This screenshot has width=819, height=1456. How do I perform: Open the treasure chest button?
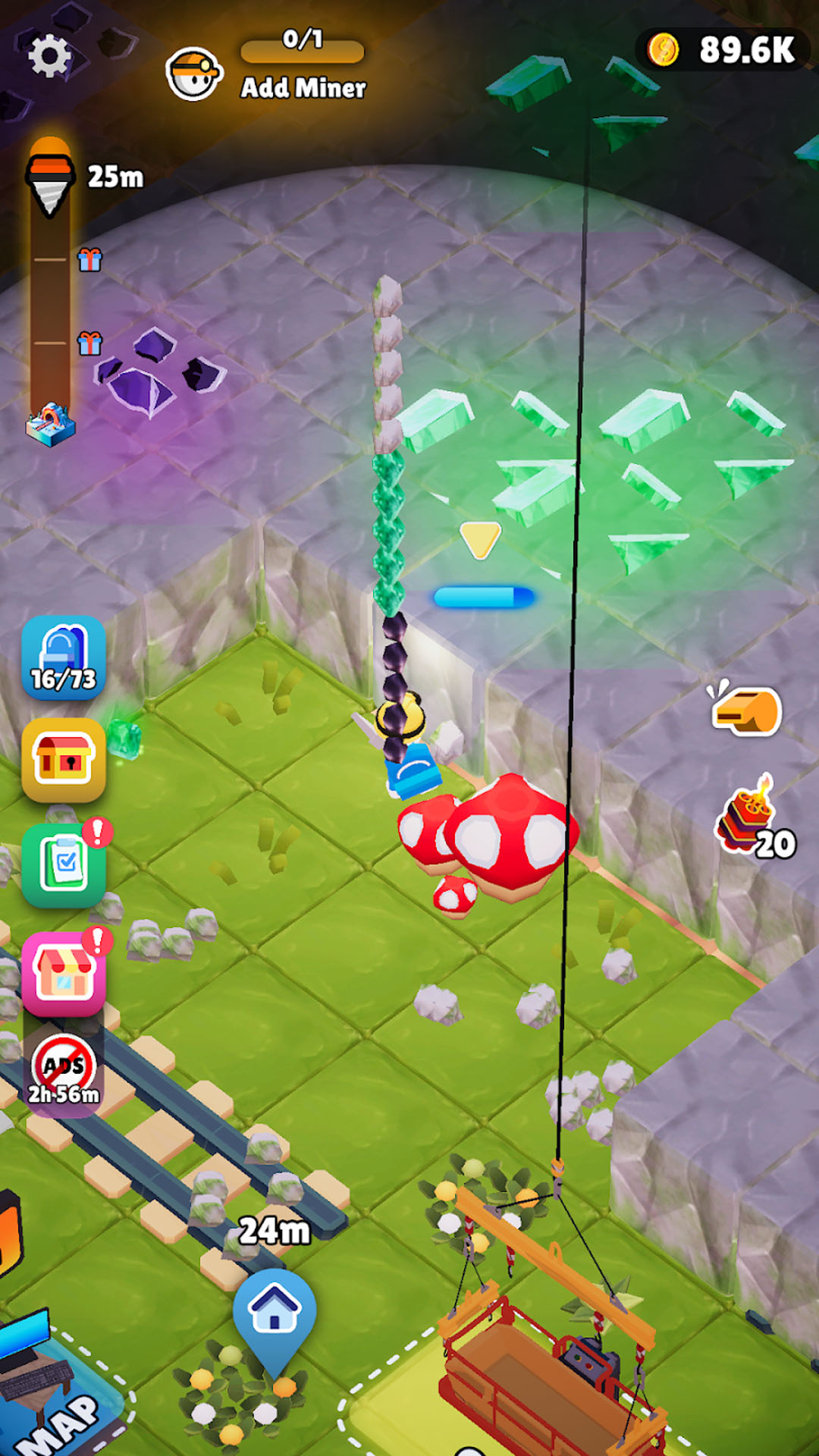(64, 760)
